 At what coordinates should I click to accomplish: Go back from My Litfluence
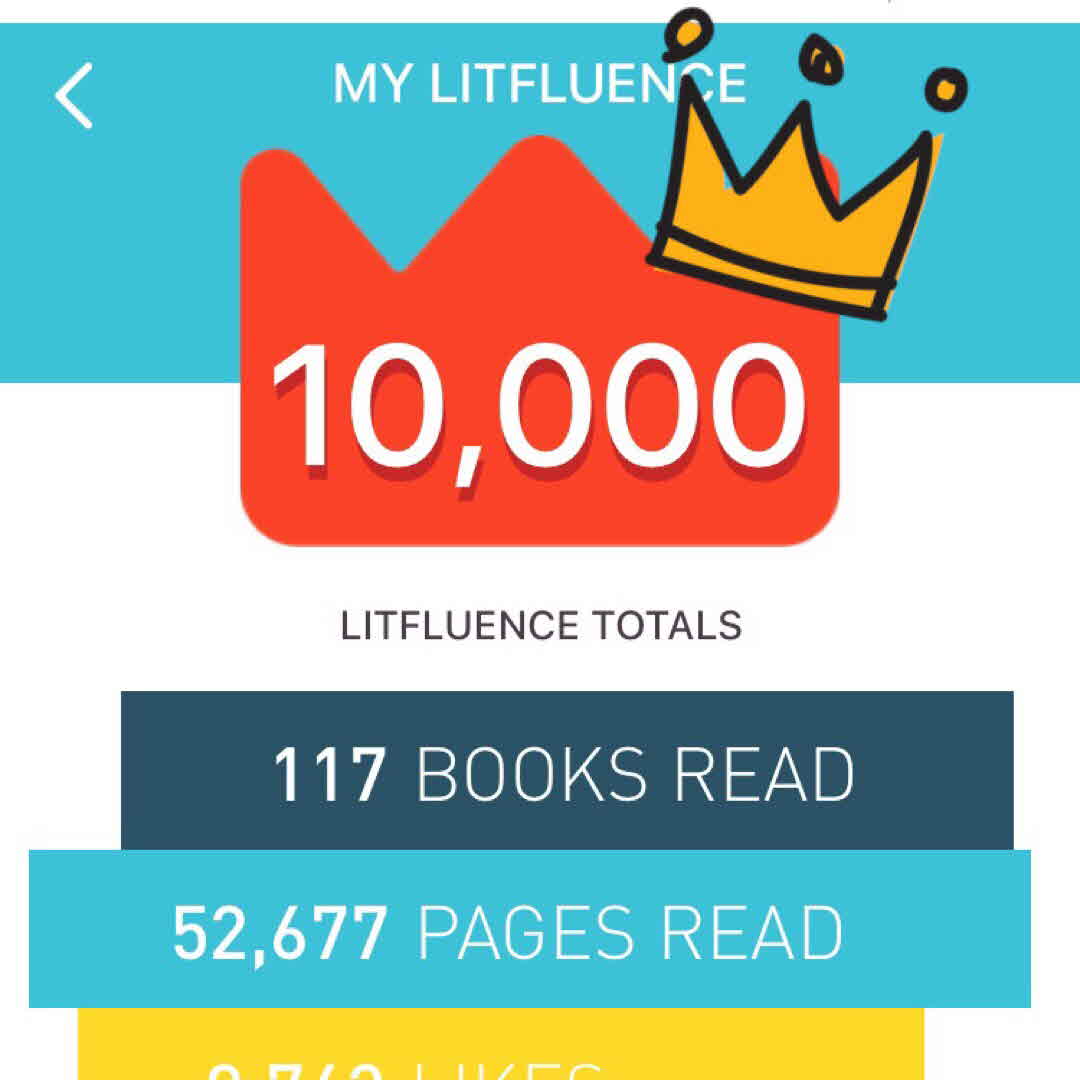pos(74,95)
